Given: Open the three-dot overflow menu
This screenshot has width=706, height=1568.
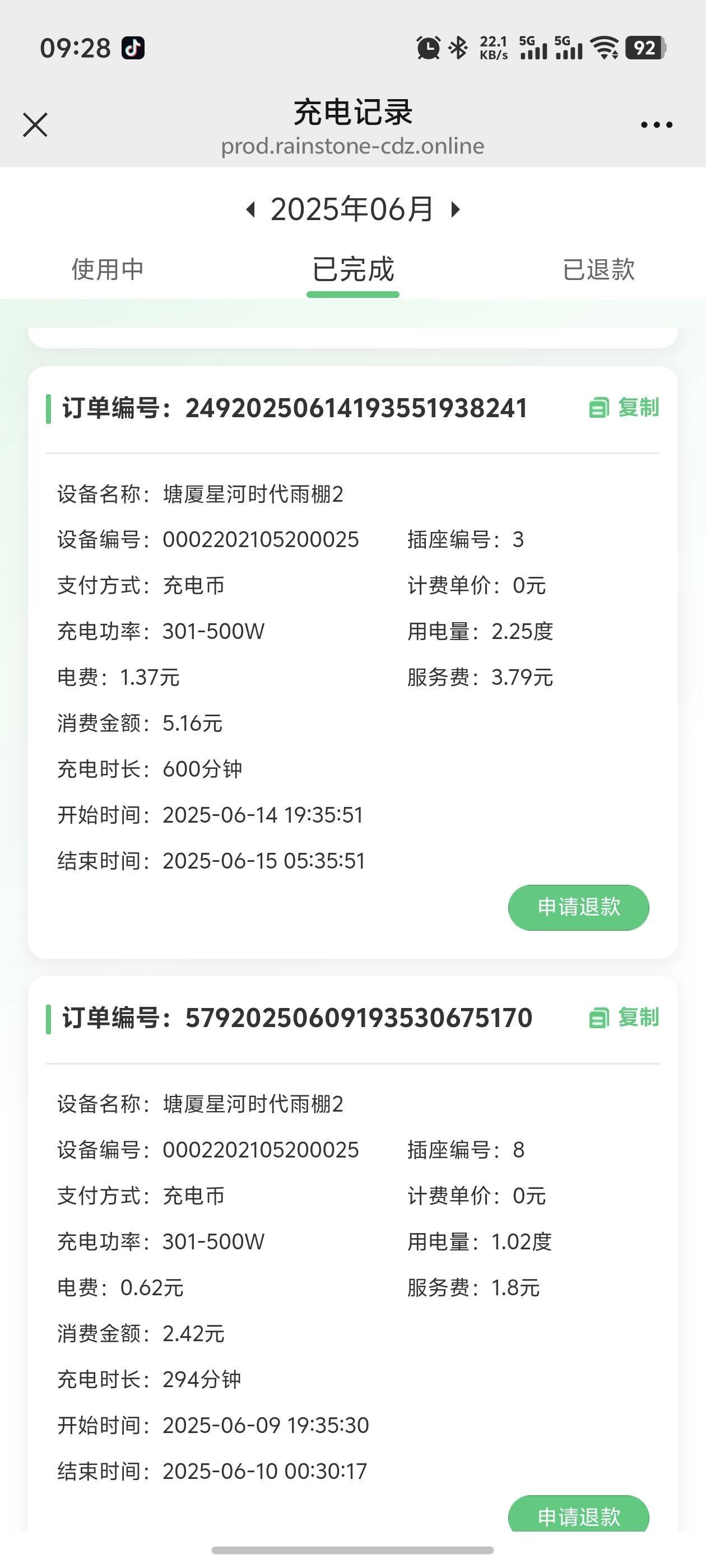Looking at the screenshot, I should pyautogui.click(x=657, y=125).
